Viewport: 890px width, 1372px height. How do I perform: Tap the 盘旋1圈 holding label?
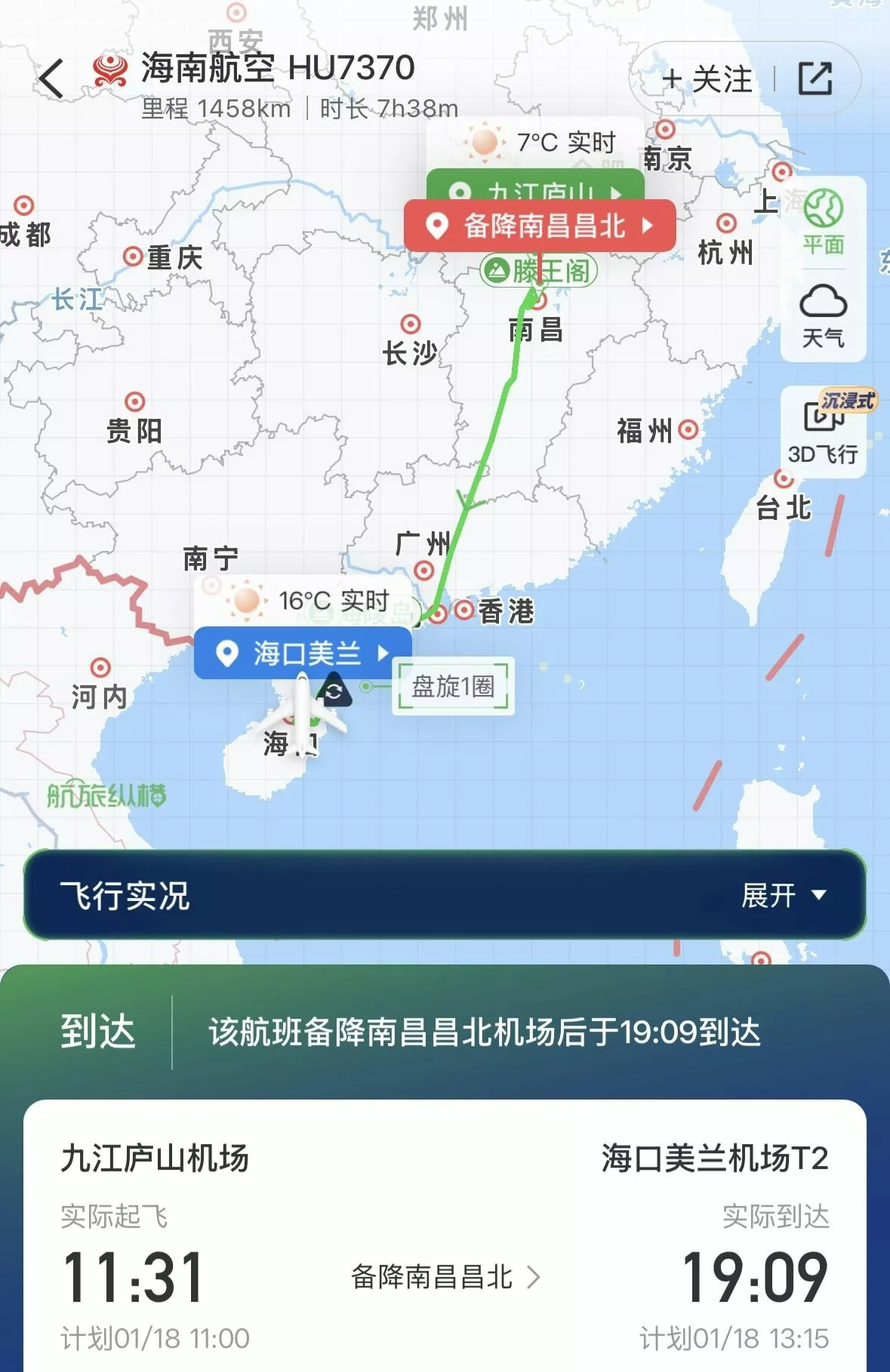point(453,686)
